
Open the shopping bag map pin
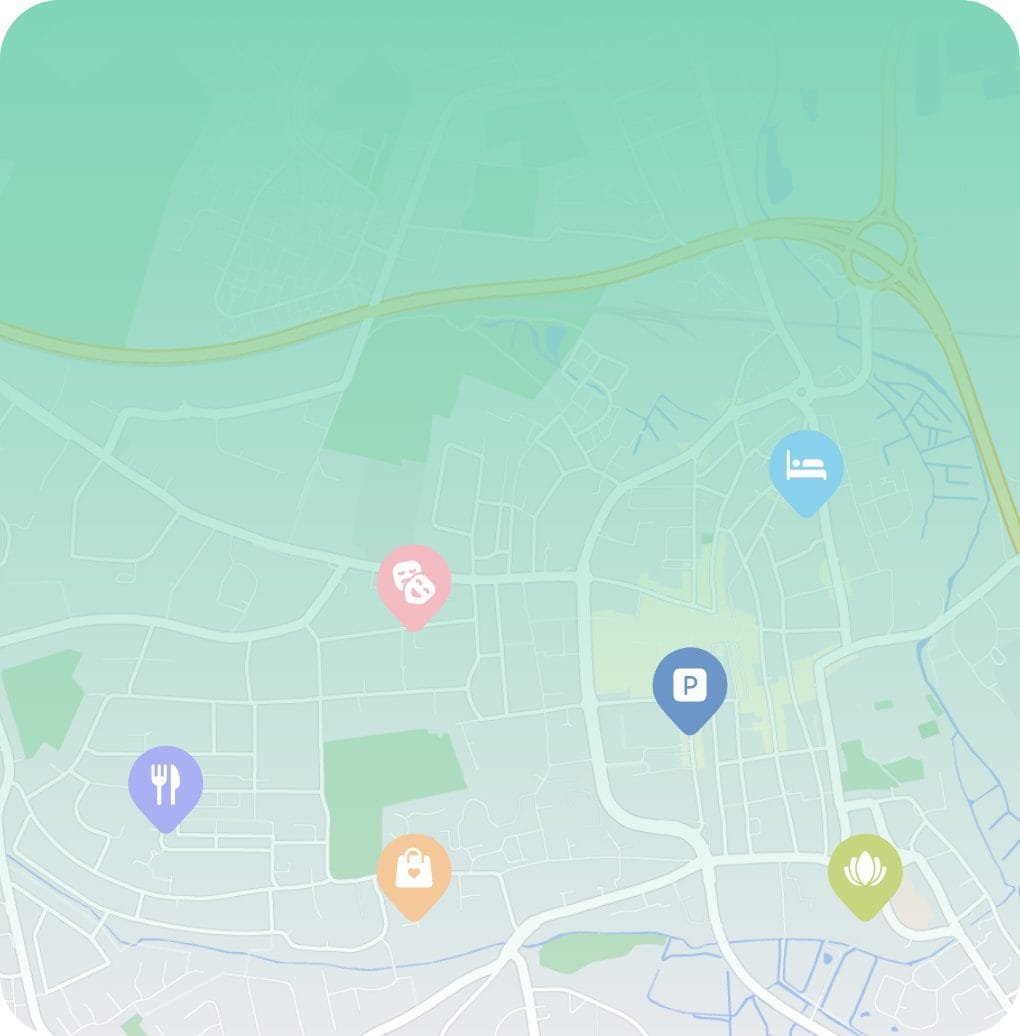pos(414,871)
